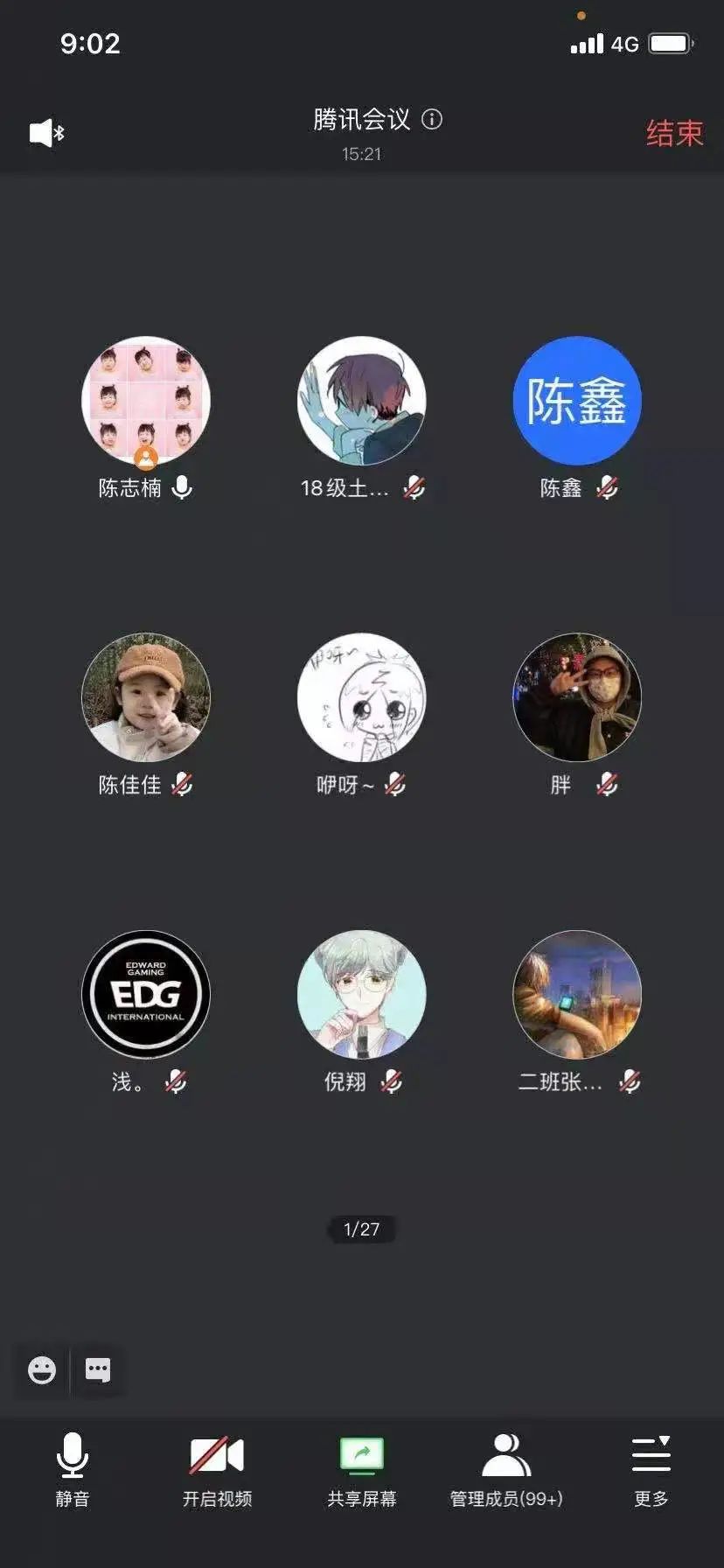The width and height of the screenshot is (724, 1568).
Task: Mute microphone with 静音
Action: pos(73,1468)
